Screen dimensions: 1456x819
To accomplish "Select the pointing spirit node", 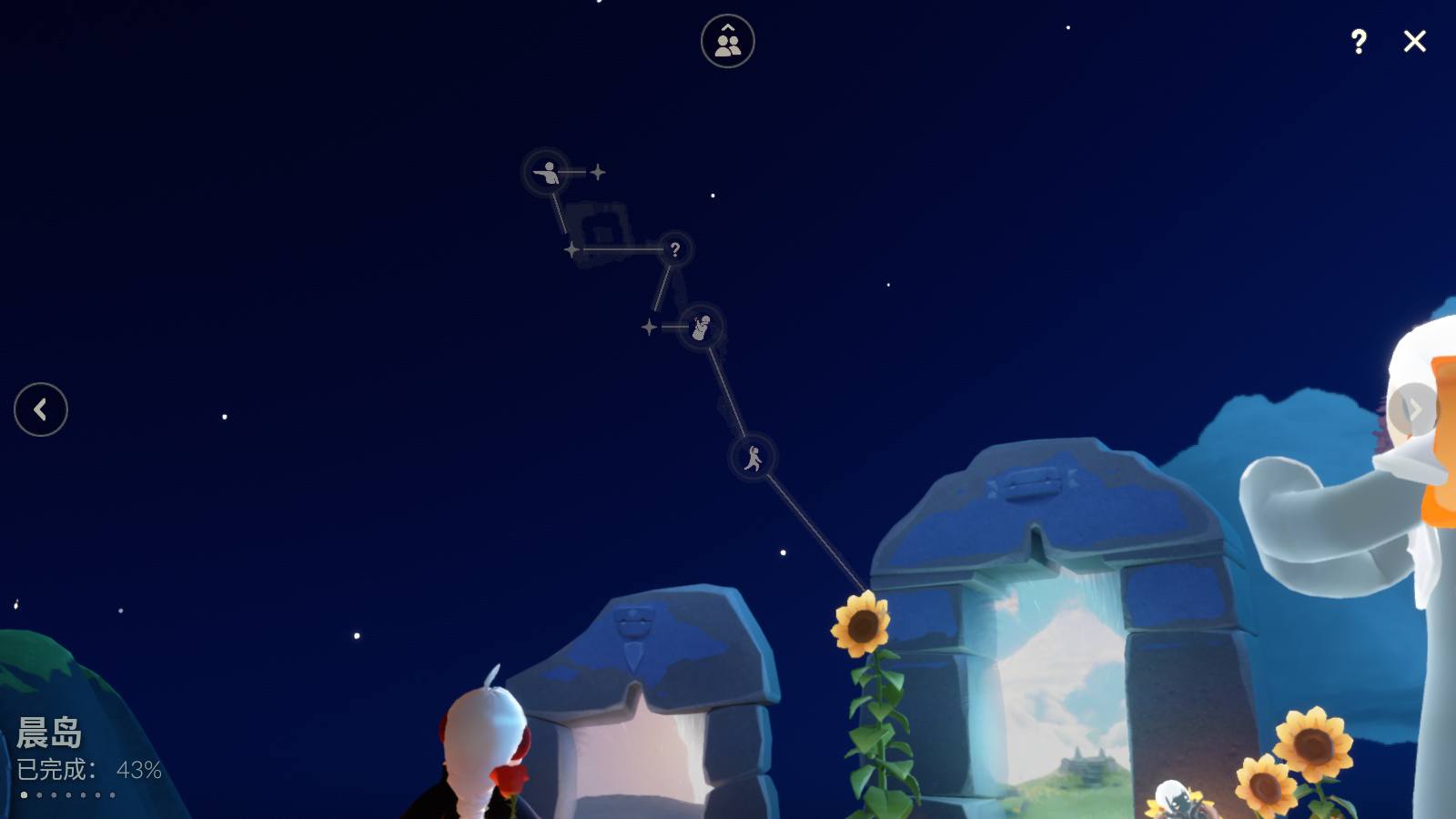I will (x=546, y=171).
